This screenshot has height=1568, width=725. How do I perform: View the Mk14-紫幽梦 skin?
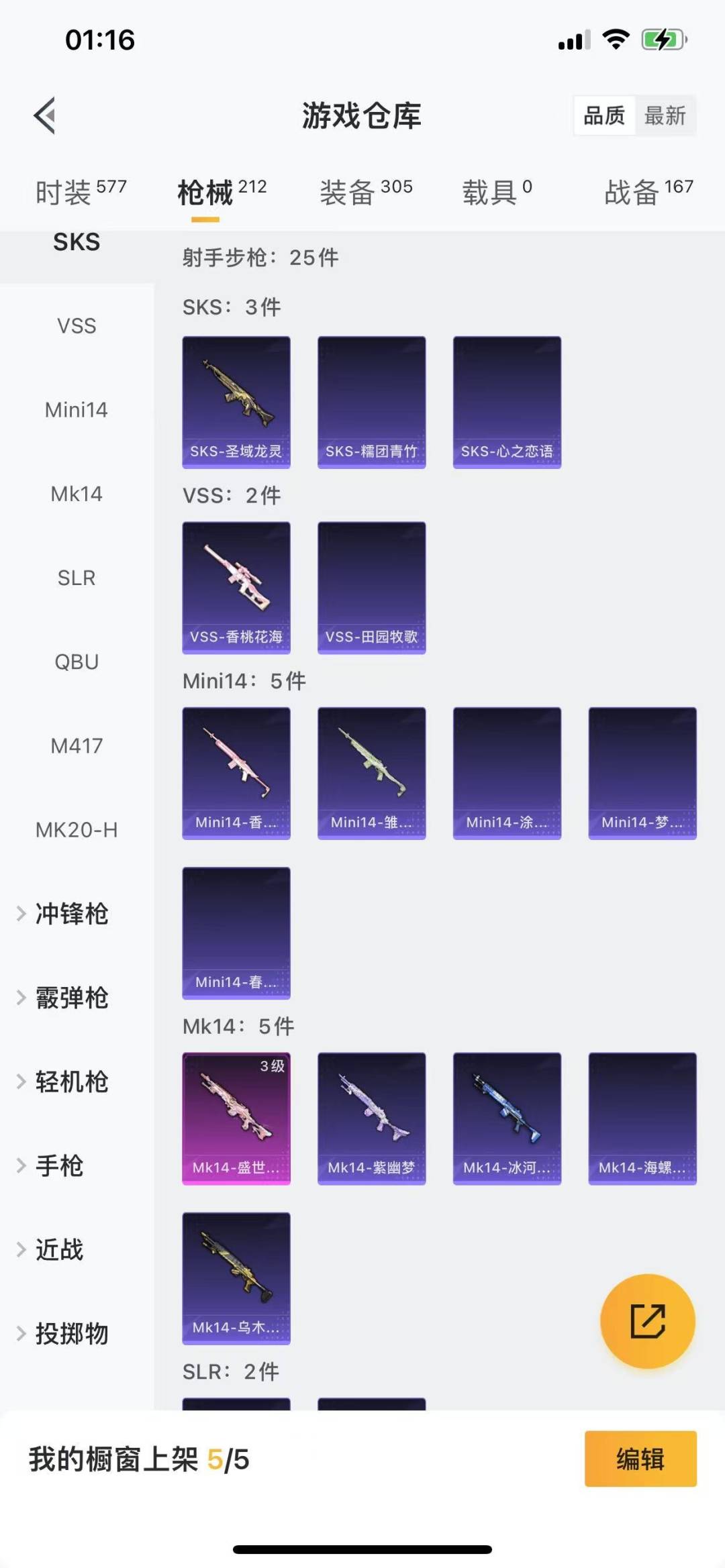click(x=371, y=1118)
